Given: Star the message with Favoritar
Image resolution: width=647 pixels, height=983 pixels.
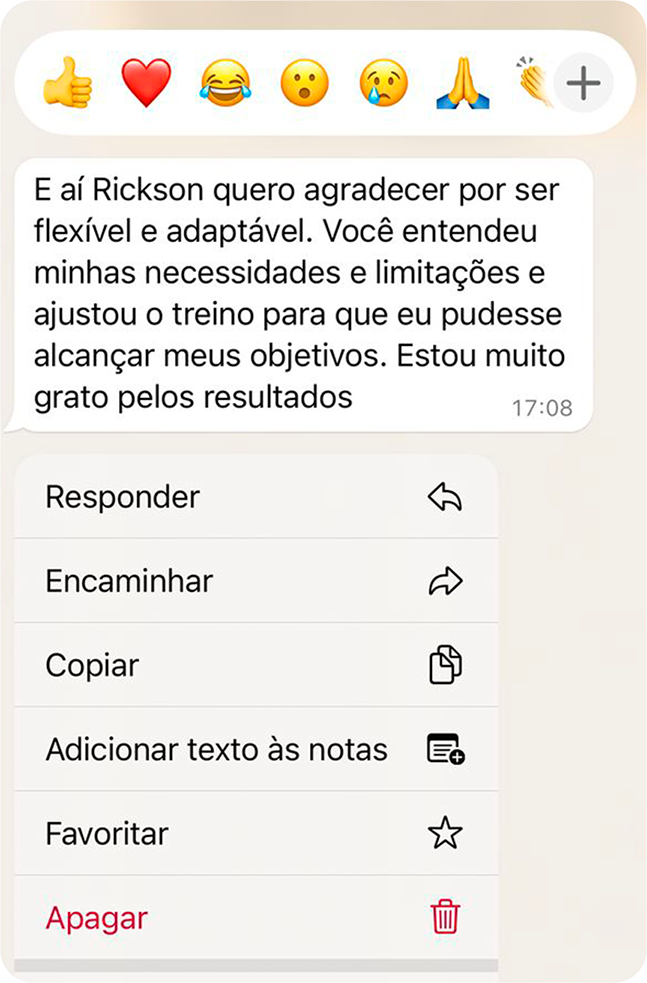Looking at the screenshot, I should [x=255, y=833].
